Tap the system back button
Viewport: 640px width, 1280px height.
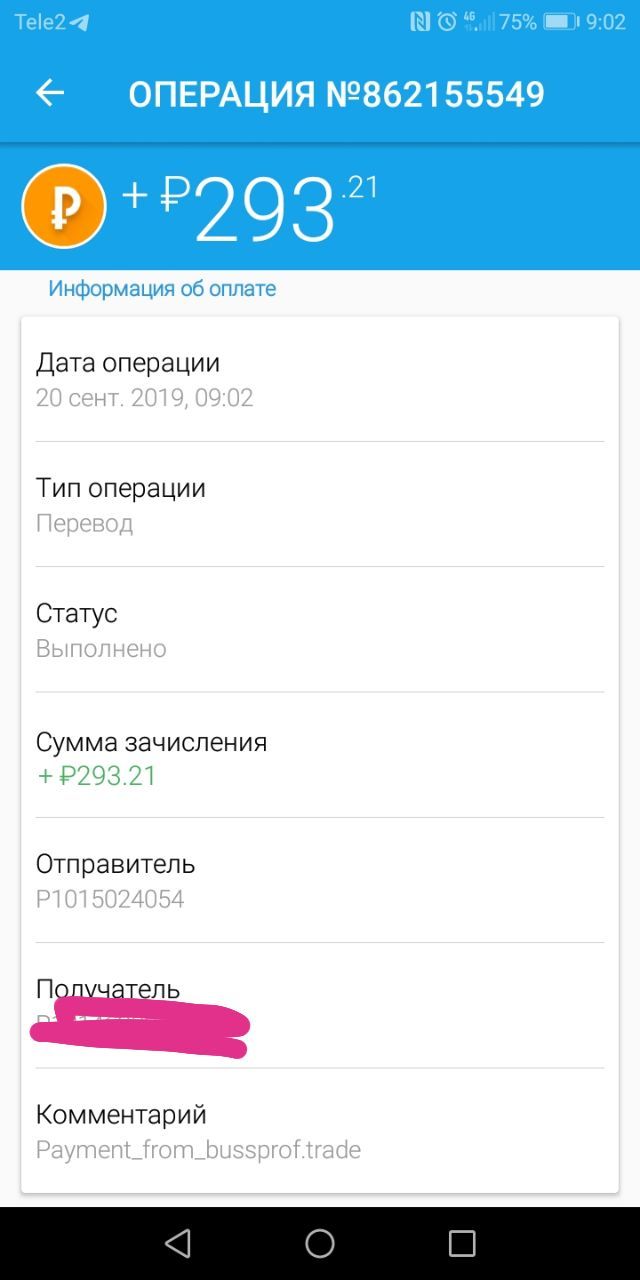[x=178, y=1243]
